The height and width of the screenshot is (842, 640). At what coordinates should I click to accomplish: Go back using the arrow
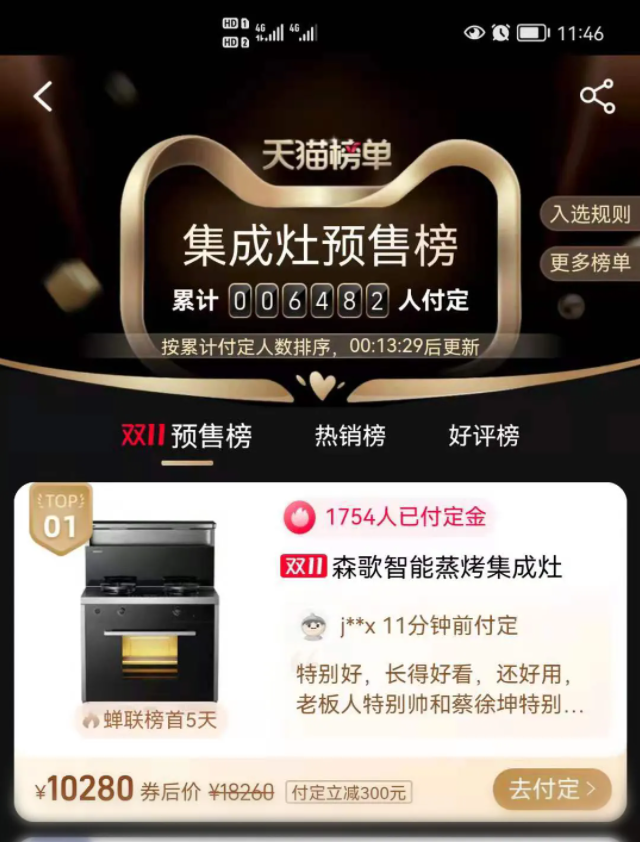pos(43,97)
